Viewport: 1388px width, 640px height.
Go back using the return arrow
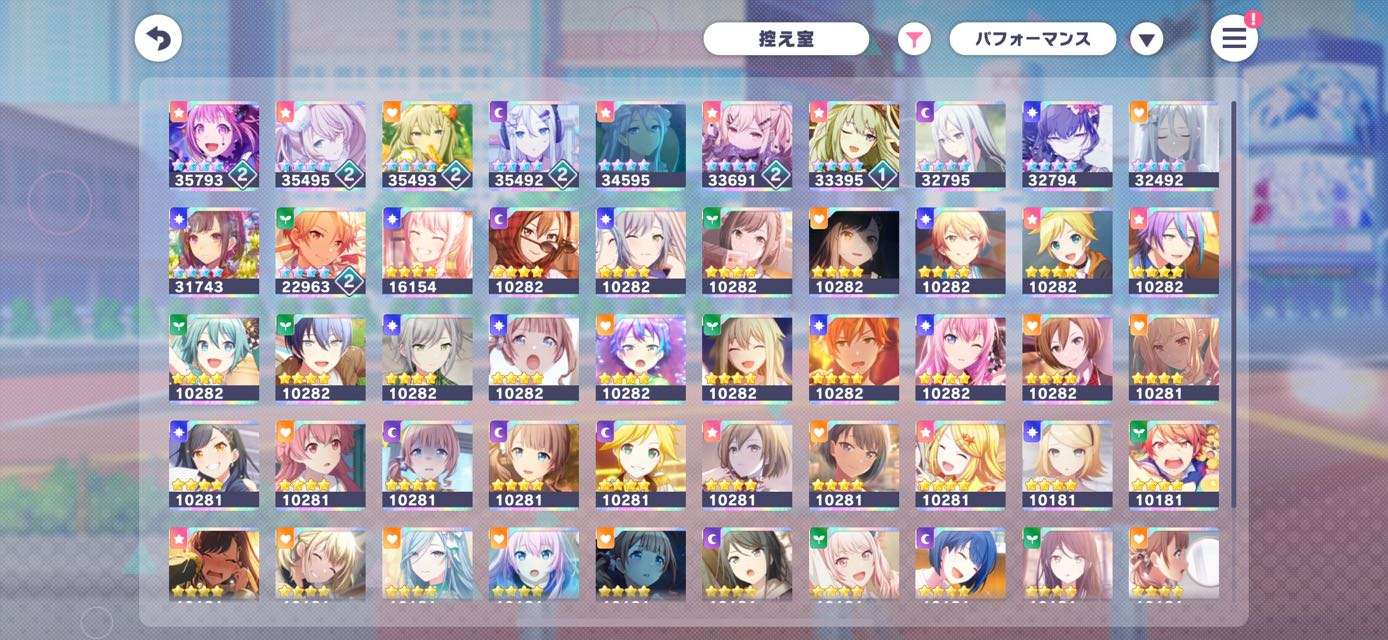159,39
